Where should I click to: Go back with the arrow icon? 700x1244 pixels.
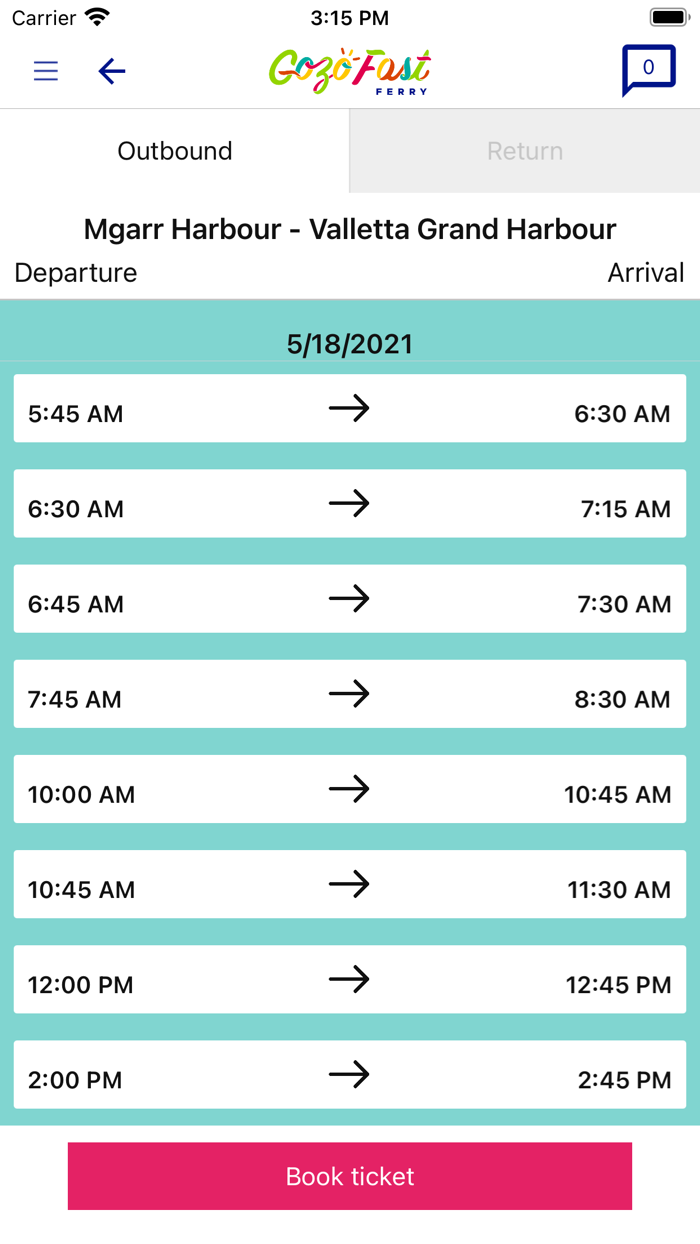coord(111,71)
